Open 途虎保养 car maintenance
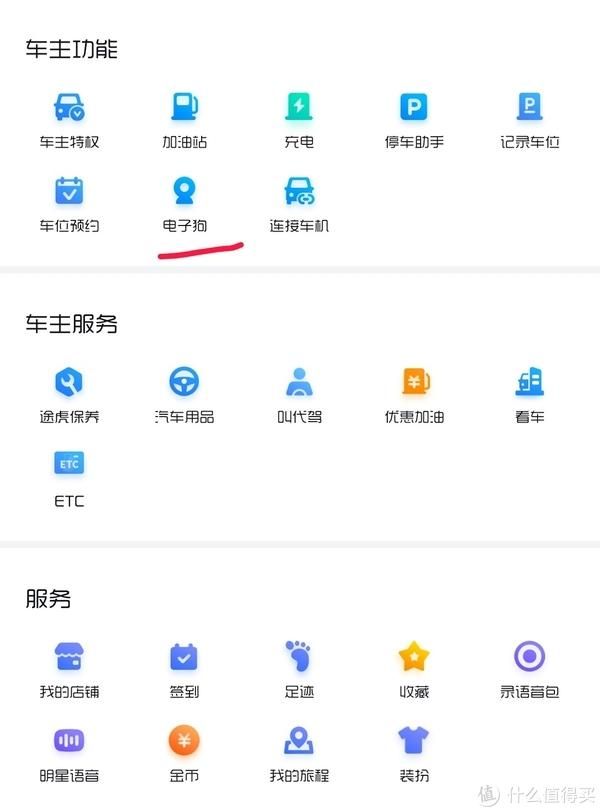 tap(69, 383)
